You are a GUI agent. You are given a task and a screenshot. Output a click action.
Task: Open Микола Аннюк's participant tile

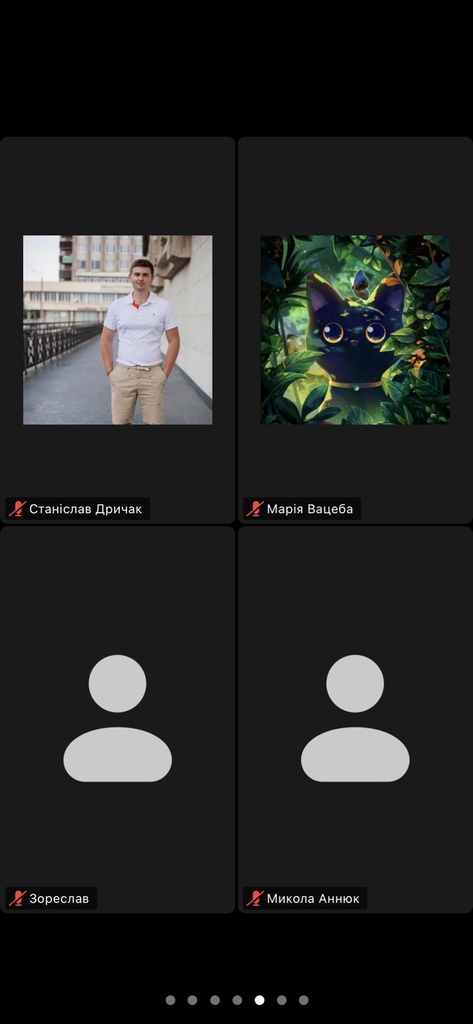[355, 720]
